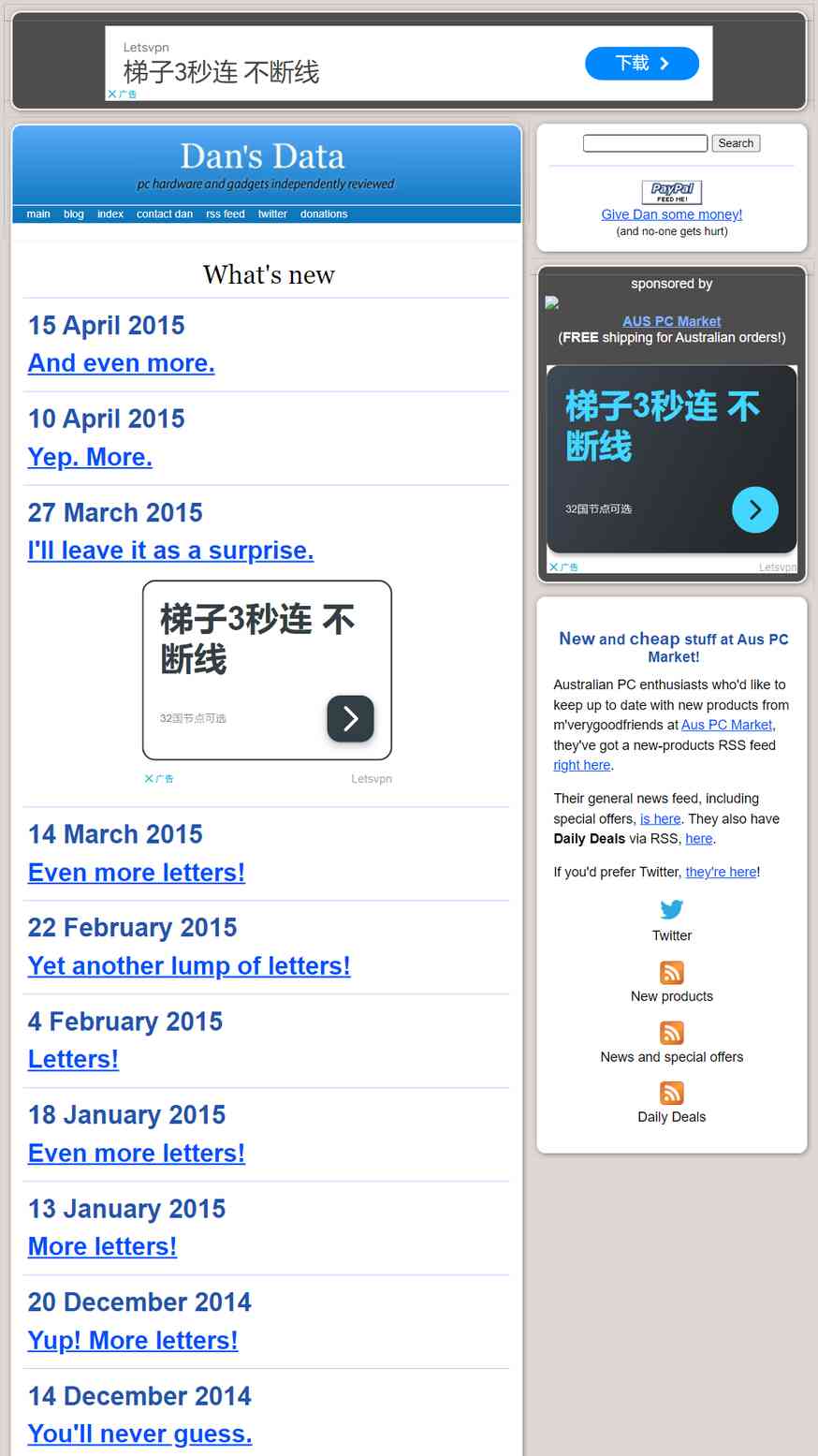Tap the search input field
818x1456 pixels.
coord(645,143)
